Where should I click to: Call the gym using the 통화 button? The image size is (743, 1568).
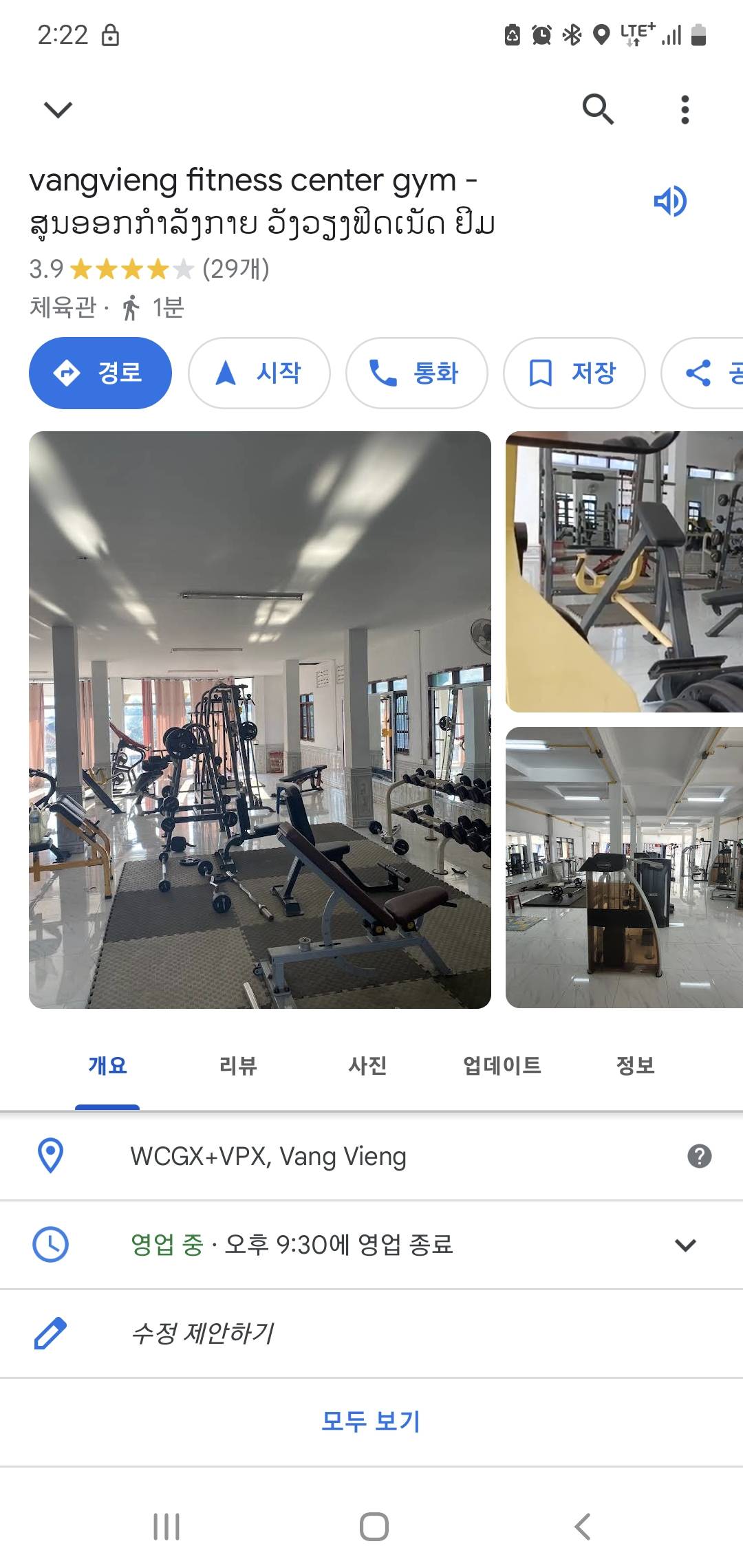click(x=416, y=373)
